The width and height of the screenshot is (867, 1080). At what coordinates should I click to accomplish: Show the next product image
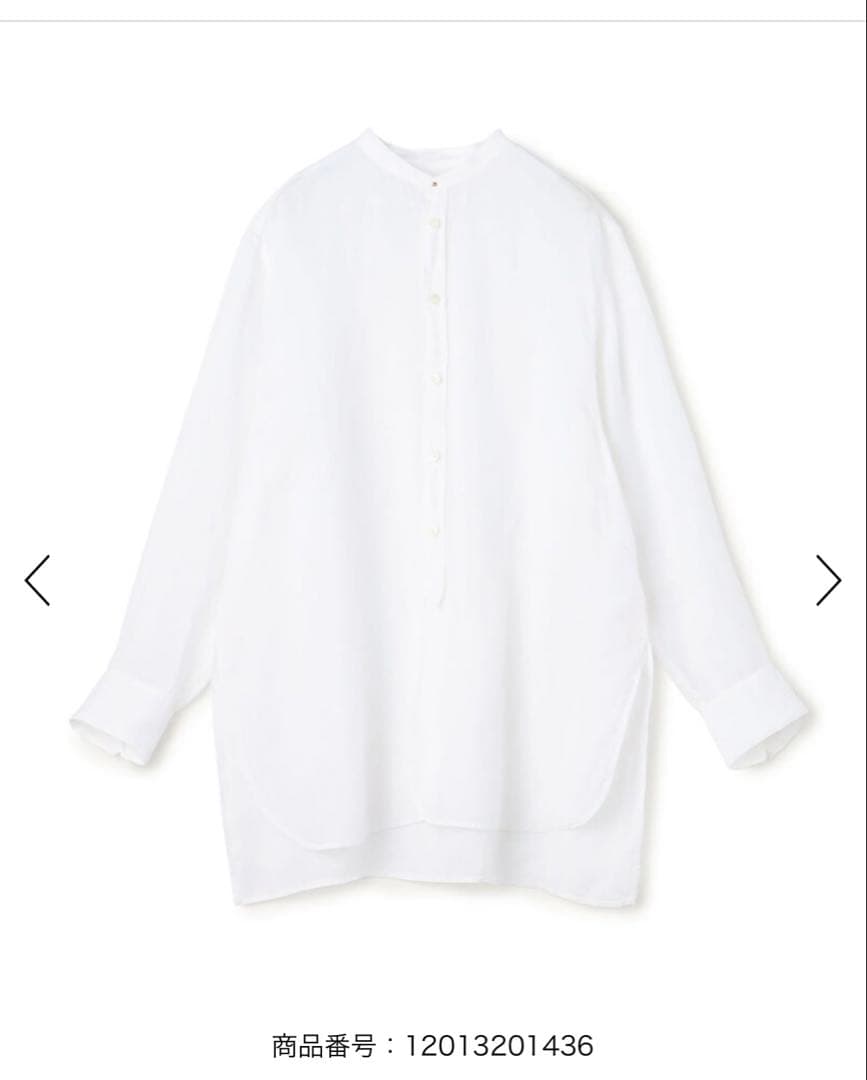click(x=828, y=580)
